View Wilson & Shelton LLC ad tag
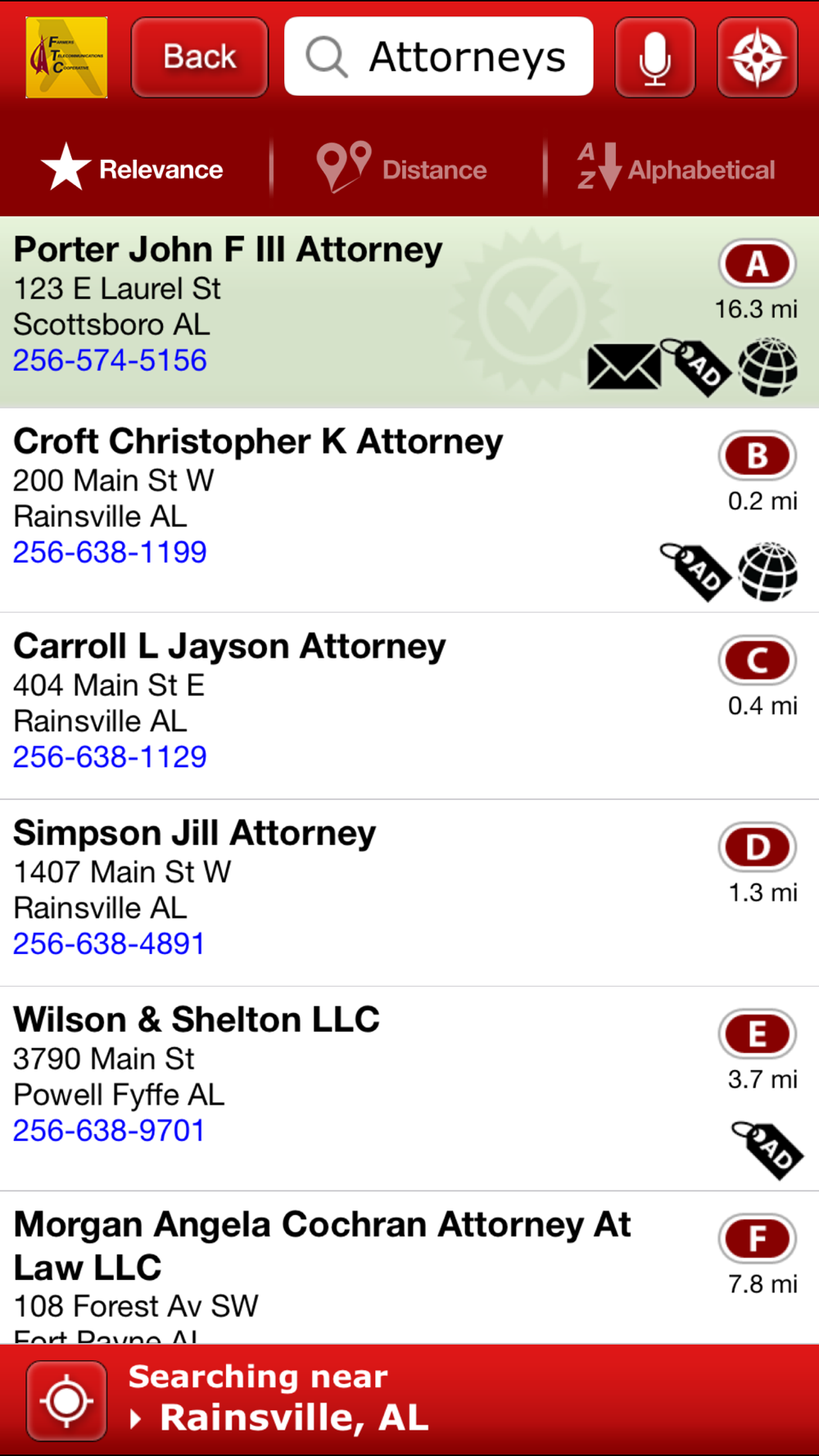 point(767,1150)
